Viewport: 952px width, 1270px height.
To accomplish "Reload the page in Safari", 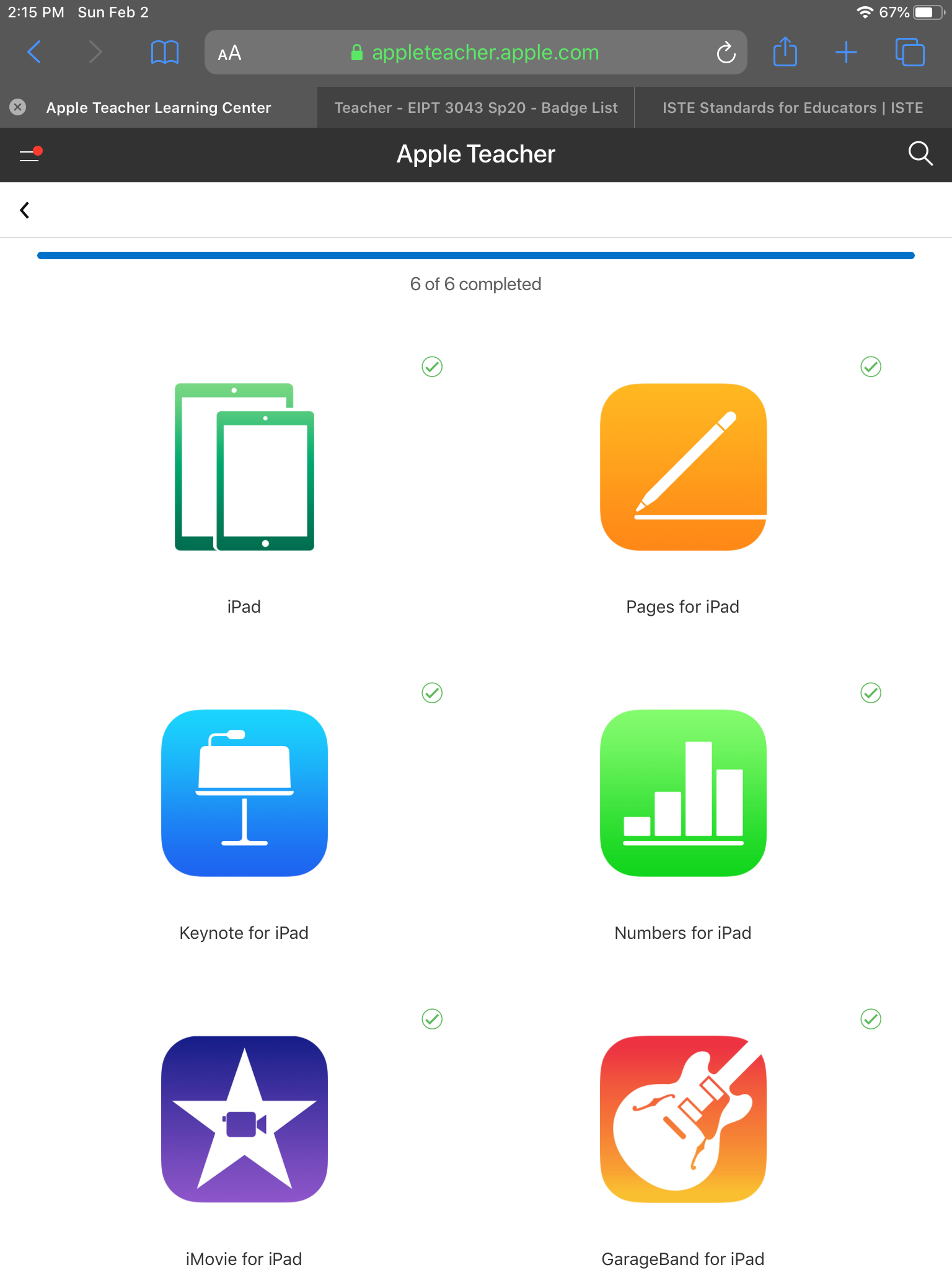I will (726, 53).
